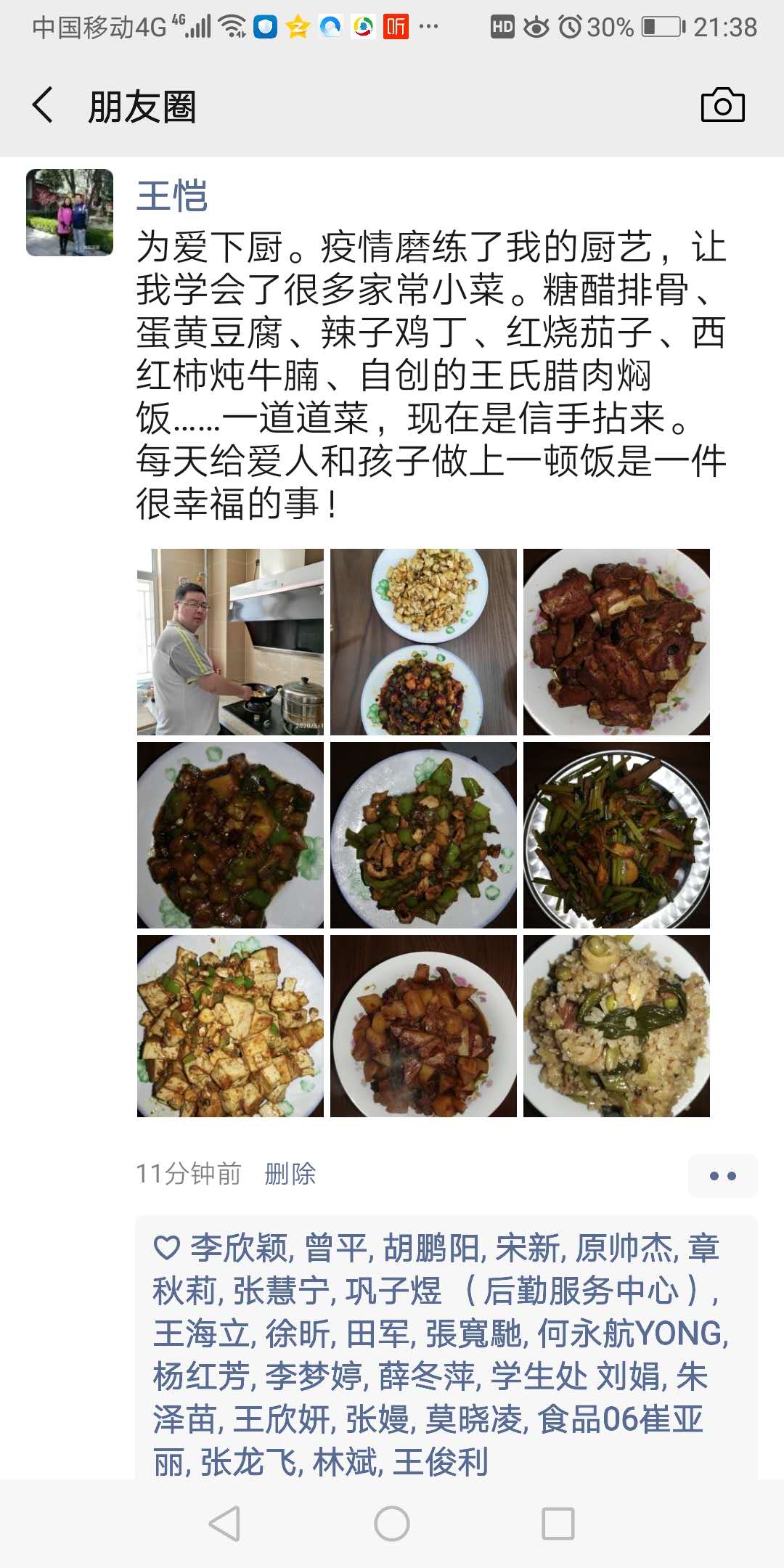
Task: Open 王恺's profile avatar
Action: [70, 213]
